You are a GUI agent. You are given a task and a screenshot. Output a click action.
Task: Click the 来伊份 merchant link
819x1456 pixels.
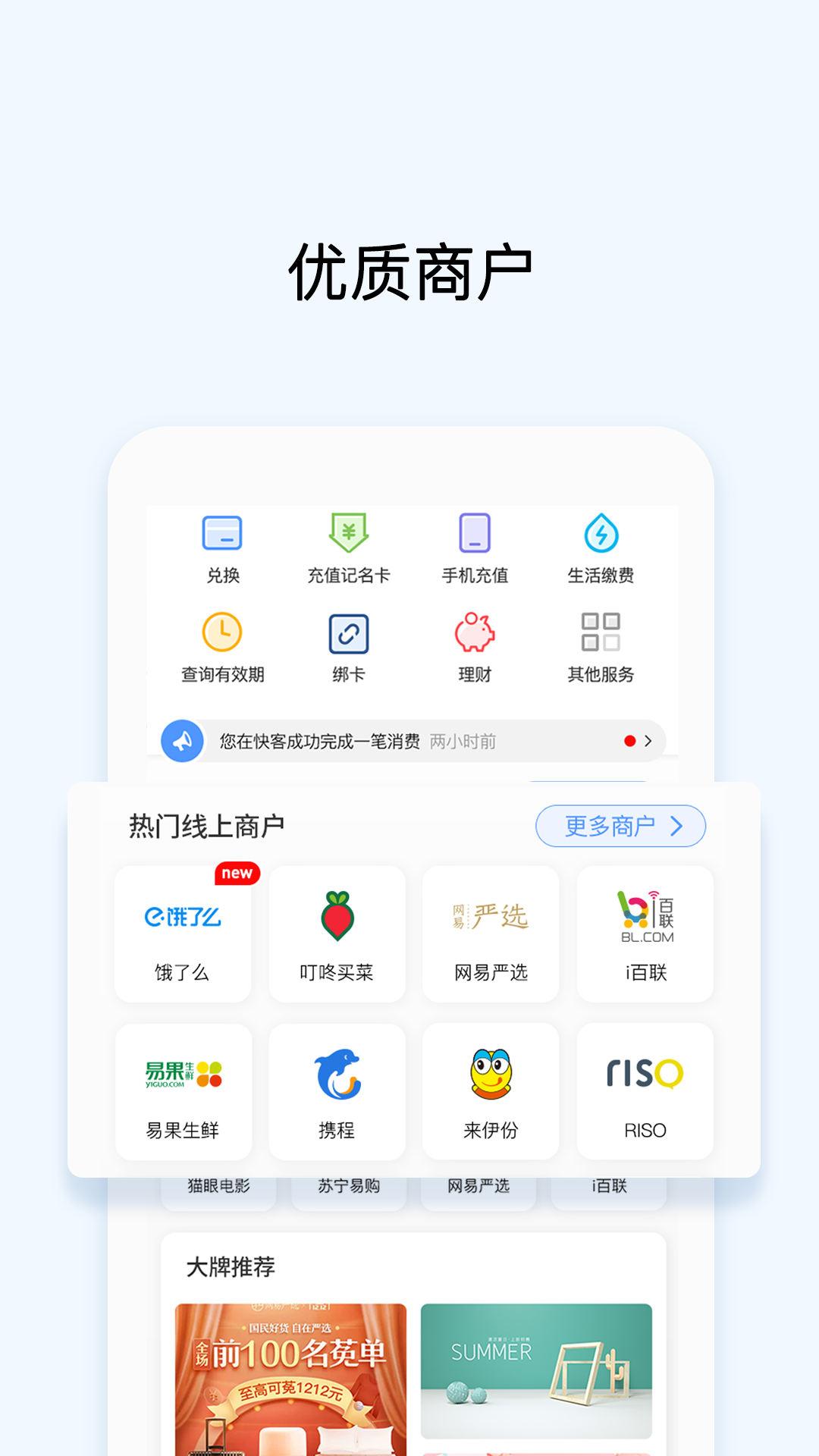pos(491,1090)
